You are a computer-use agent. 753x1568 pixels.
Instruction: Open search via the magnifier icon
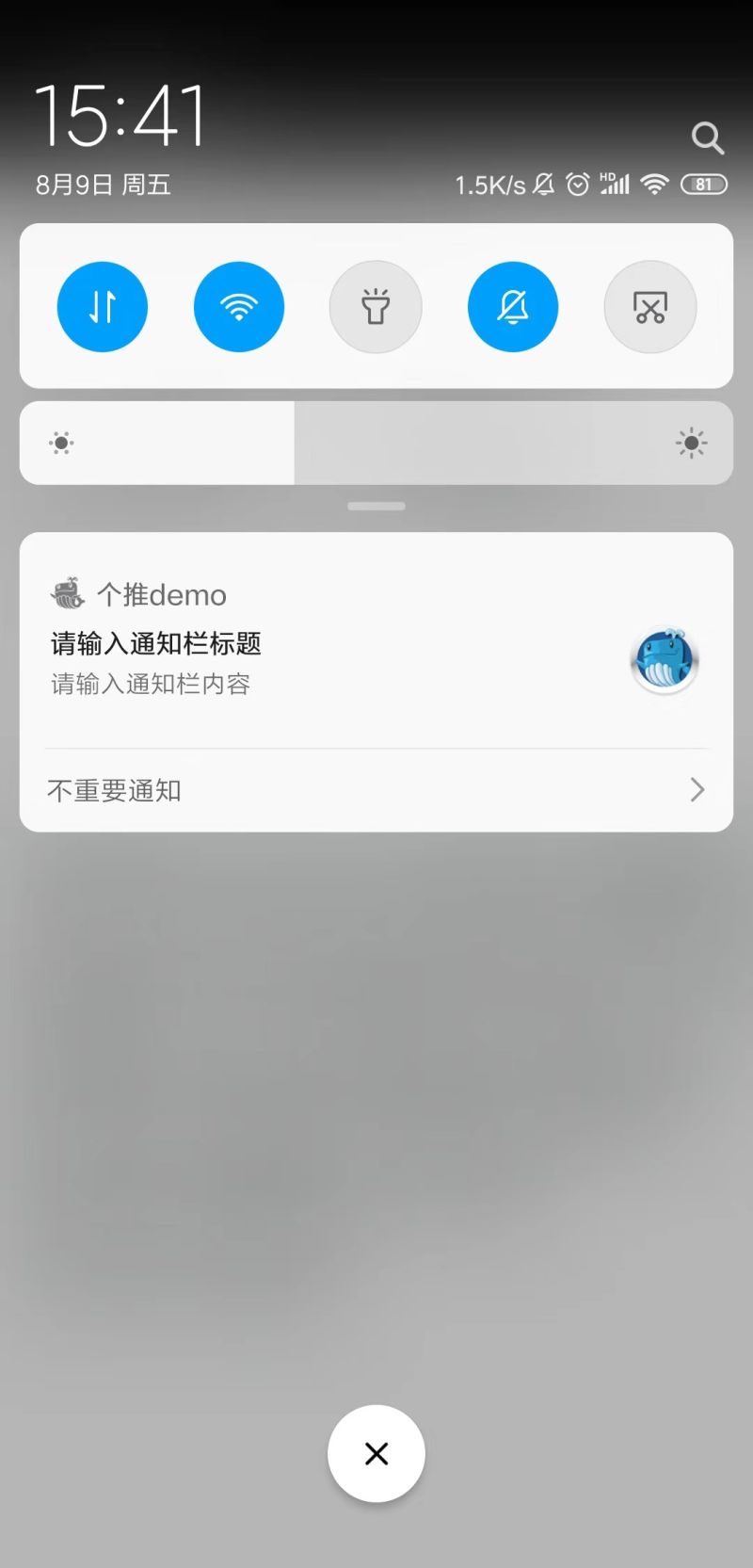point(708,138)
